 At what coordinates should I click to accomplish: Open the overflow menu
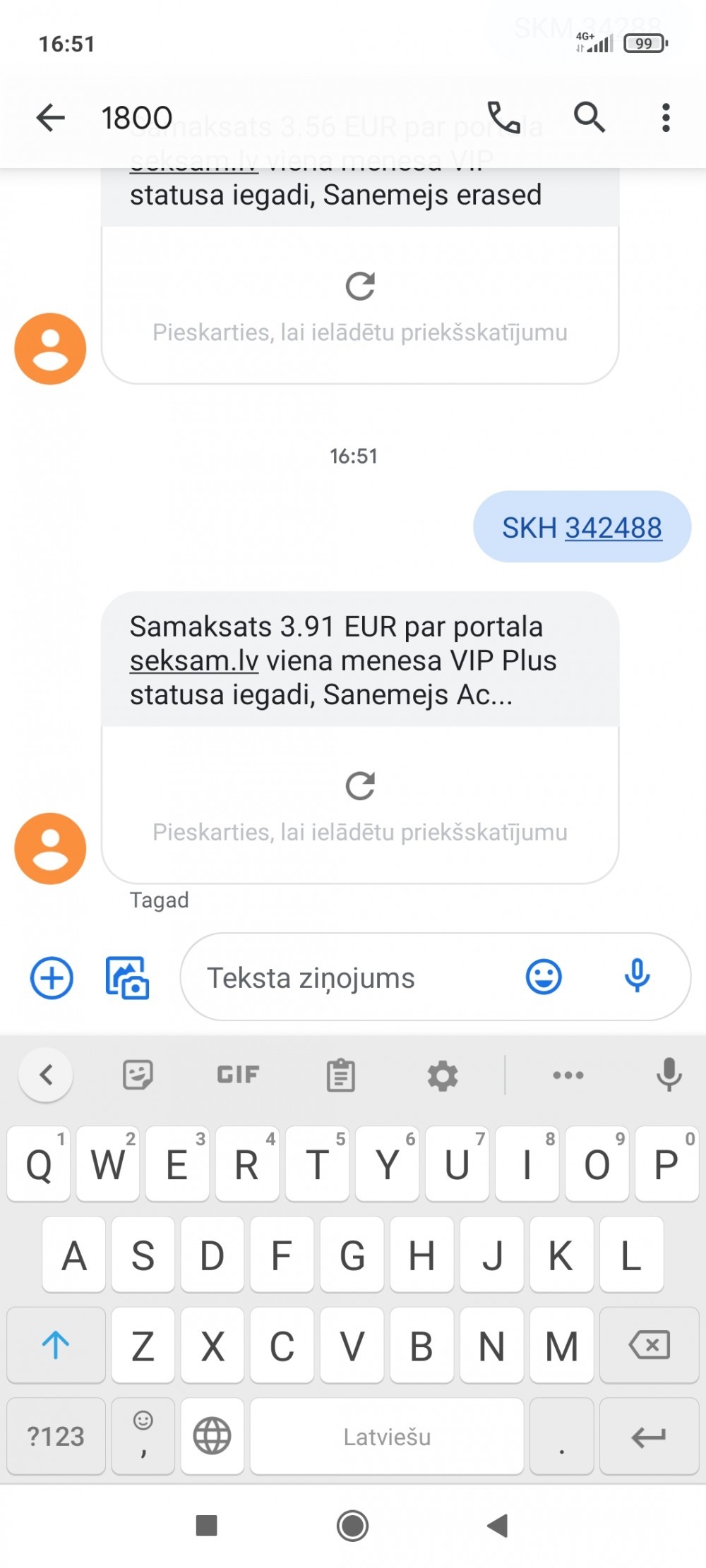click(665, 118)
